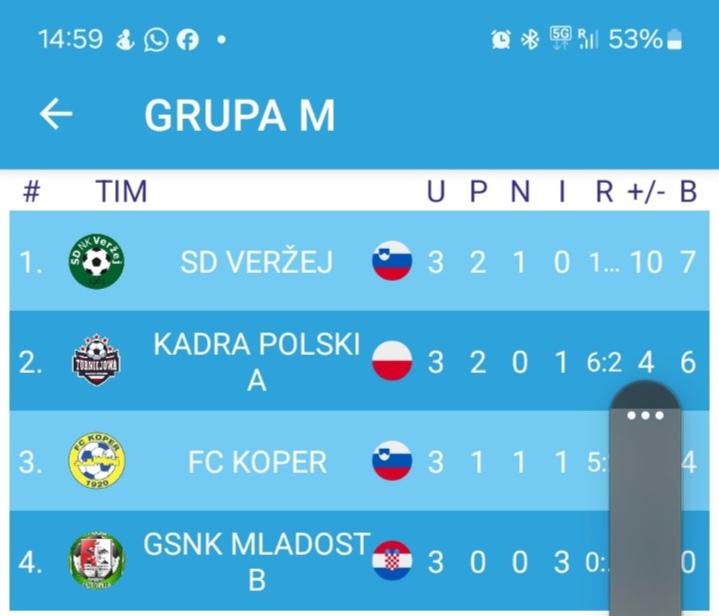Select FC Koper in standings
The image size is (719, 616).
[257, 462]
